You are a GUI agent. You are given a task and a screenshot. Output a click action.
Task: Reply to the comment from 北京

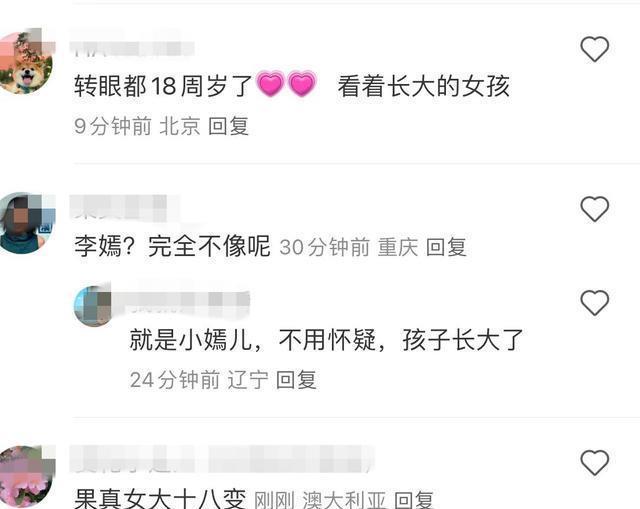228,126
